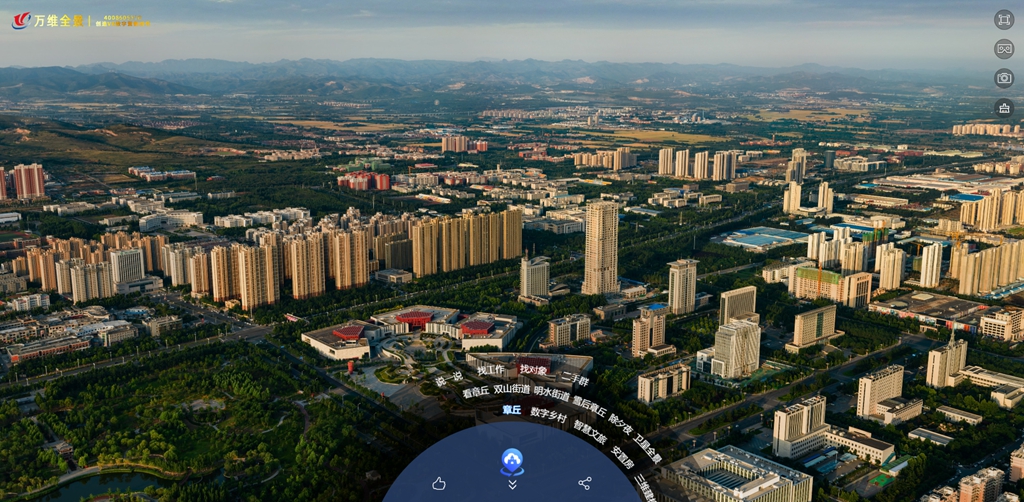The image size is (1024, 502).
Task: Open 说一说 comments
Action: coord(448,380)
